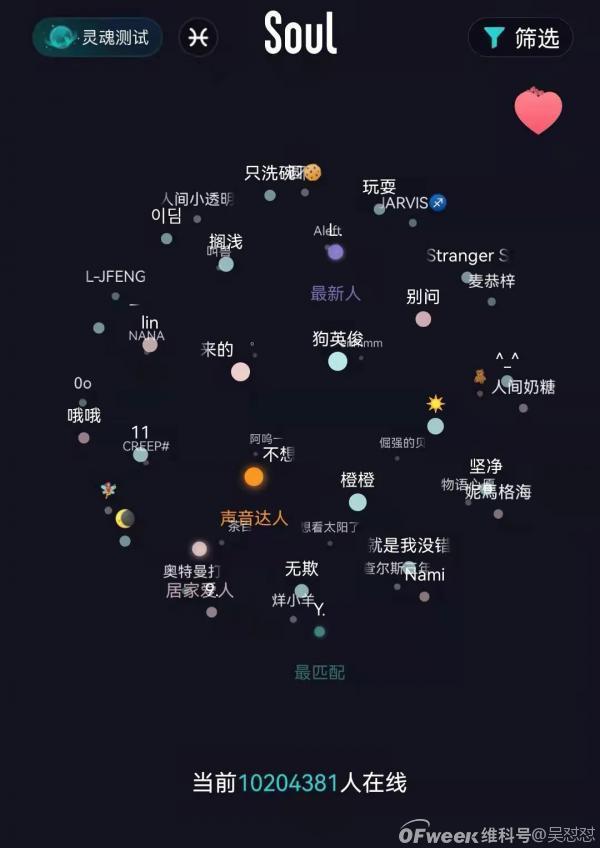The image size is (600, 848).
Task: Tap the pink heart icon
Action: pos(538,111)
